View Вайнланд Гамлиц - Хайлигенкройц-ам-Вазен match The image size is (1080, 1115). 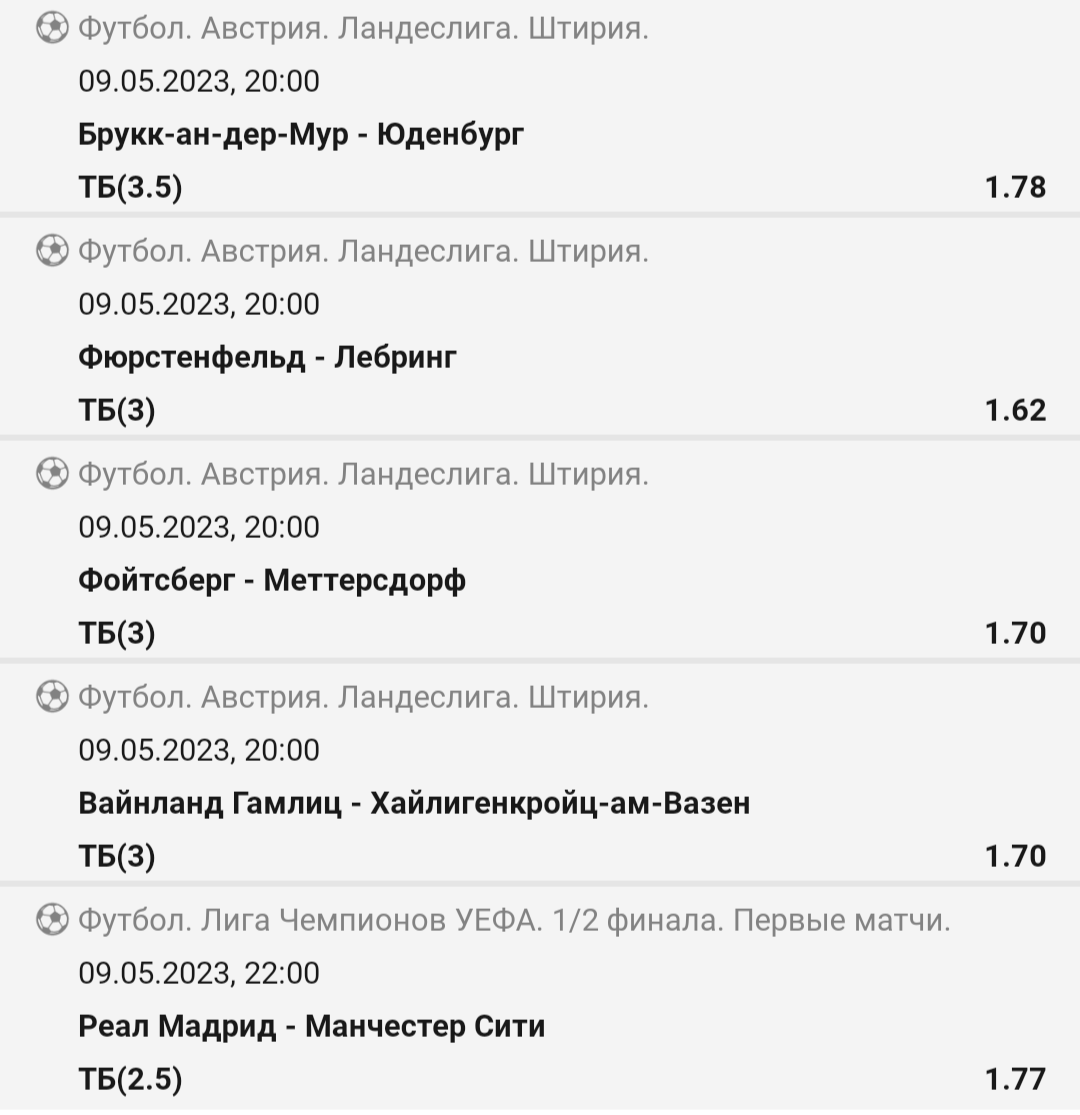[413, 803]
